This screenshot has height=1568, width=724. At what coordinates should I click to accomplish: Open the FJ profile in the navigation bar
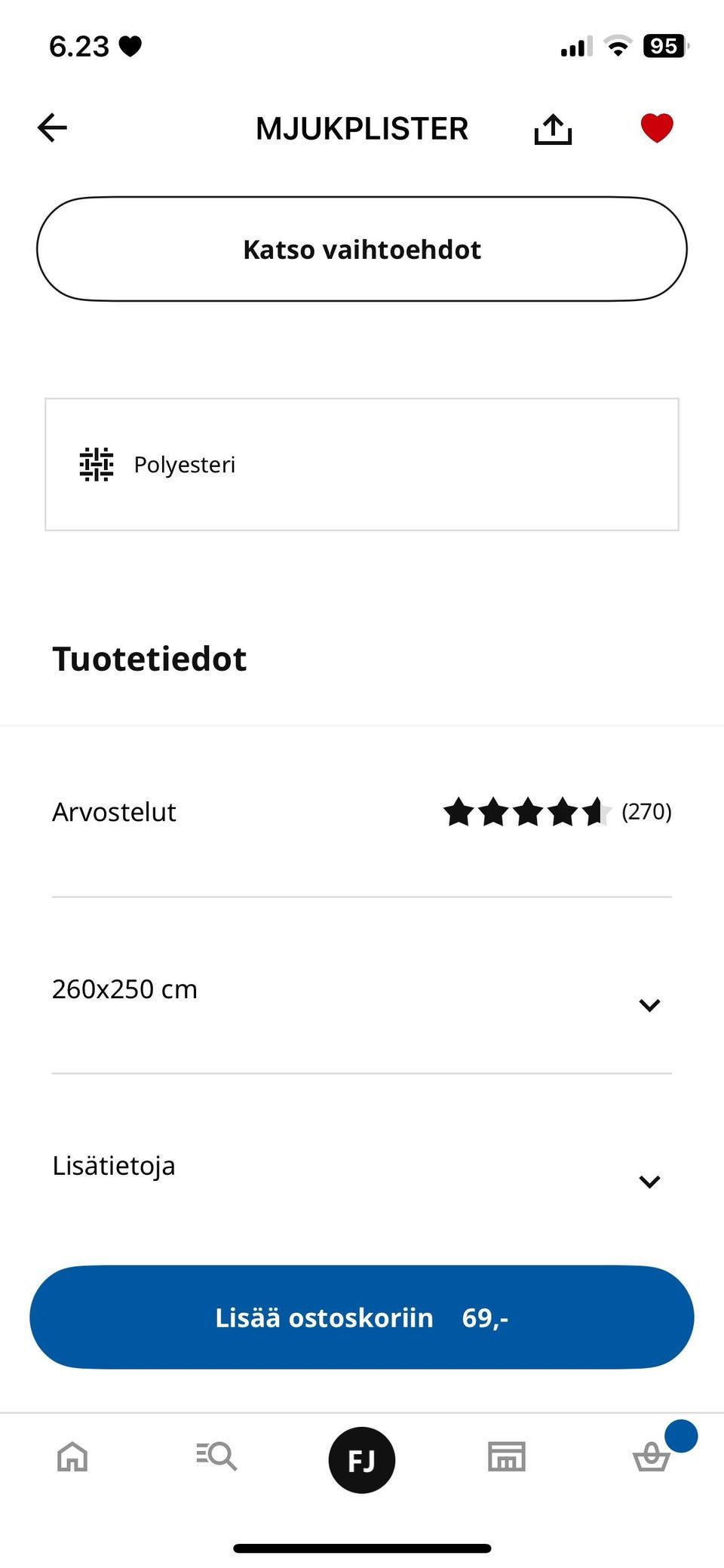(361, 1458)
